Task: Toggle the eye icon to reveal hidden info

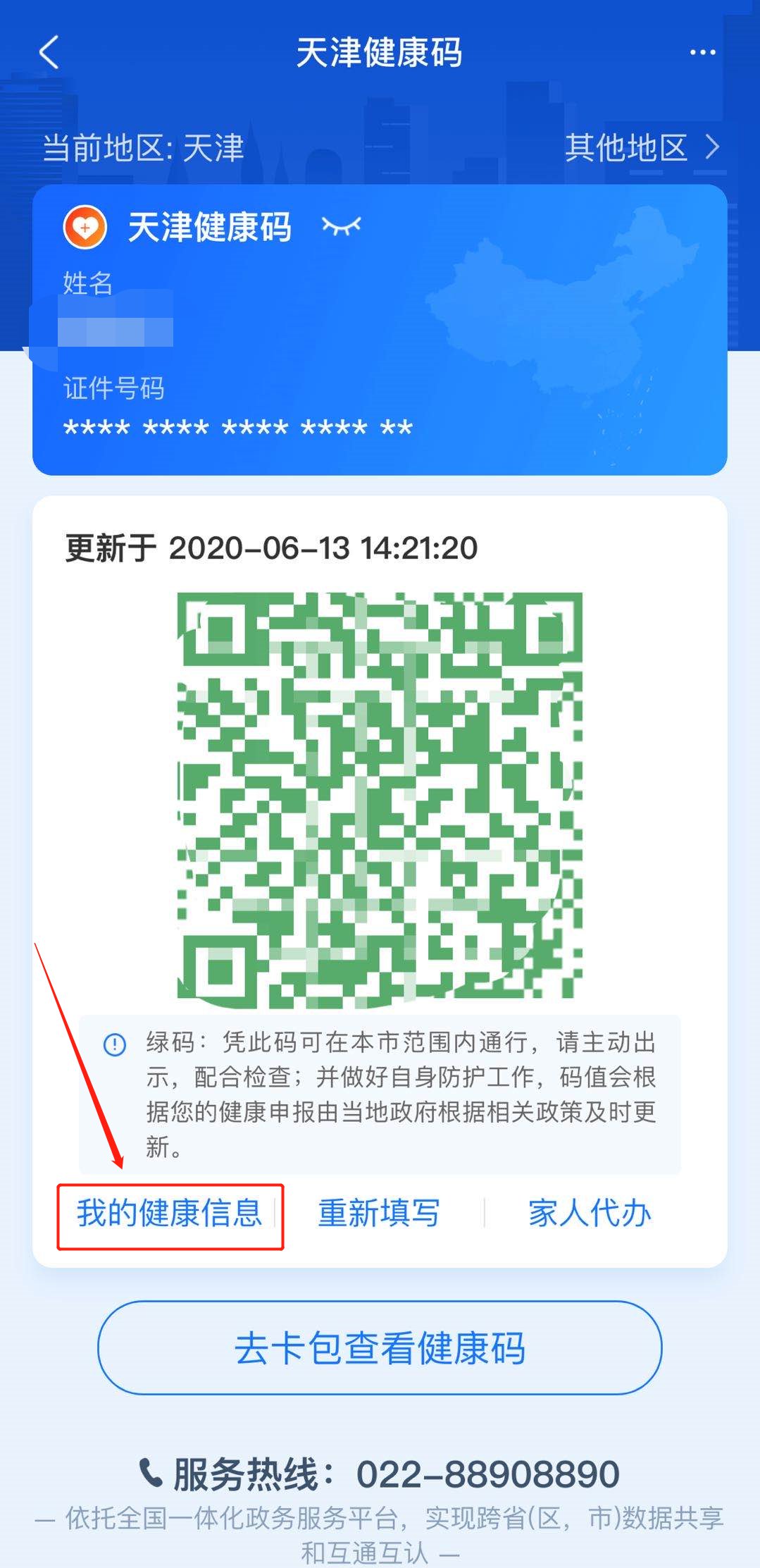Action: click(341, 226)
